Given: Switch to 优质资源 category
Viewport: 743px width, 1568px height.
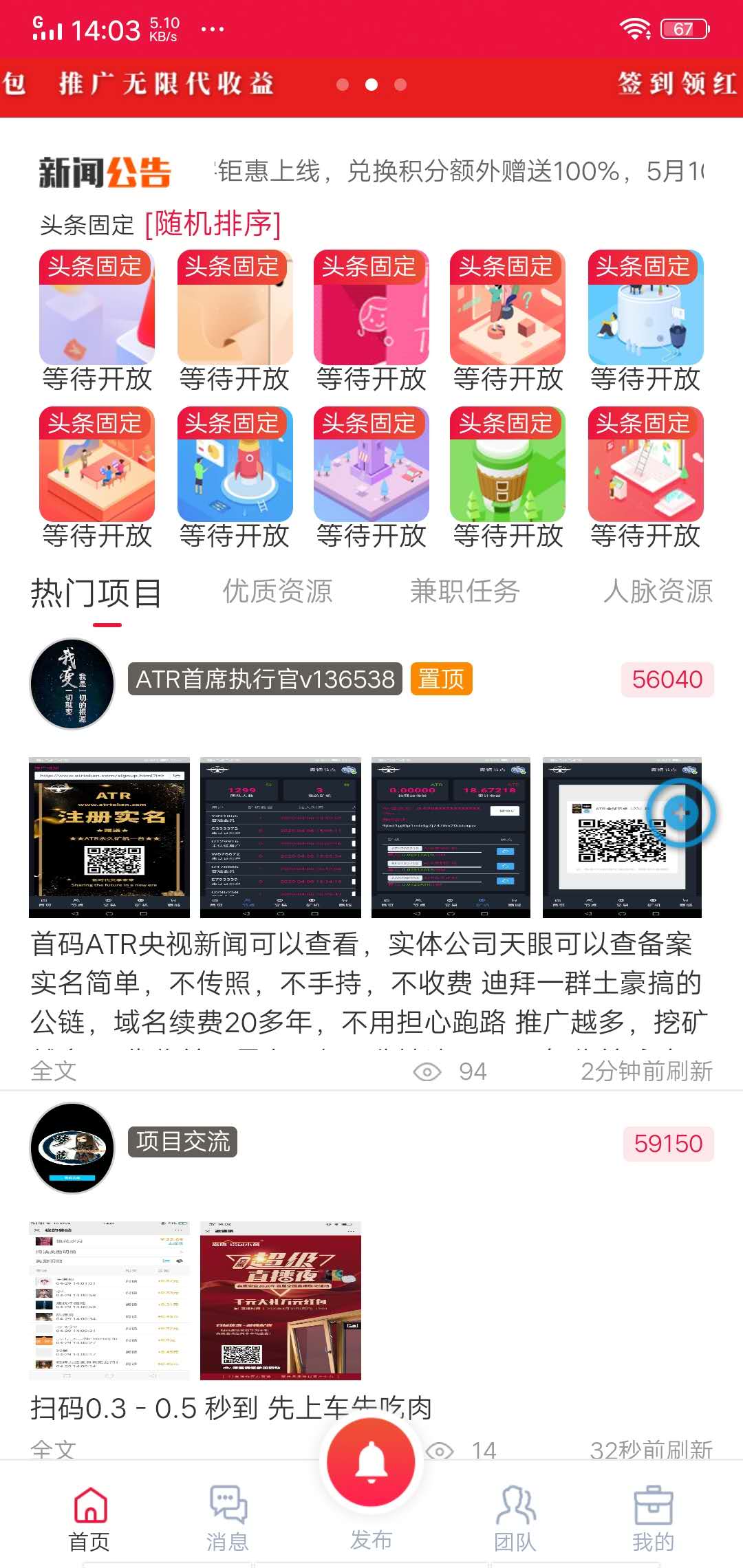Looking at the screenshot, I should (x=277, y=591).
